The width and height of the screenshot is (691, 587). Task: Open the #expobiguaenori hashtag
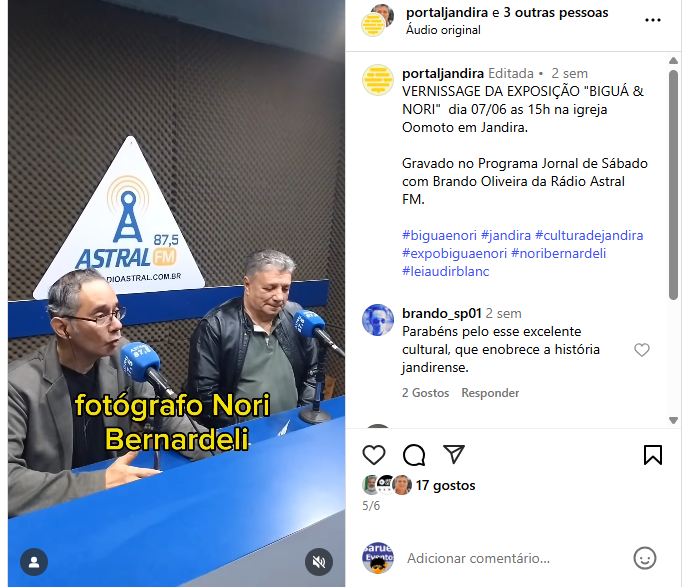(x=454, y=253)
